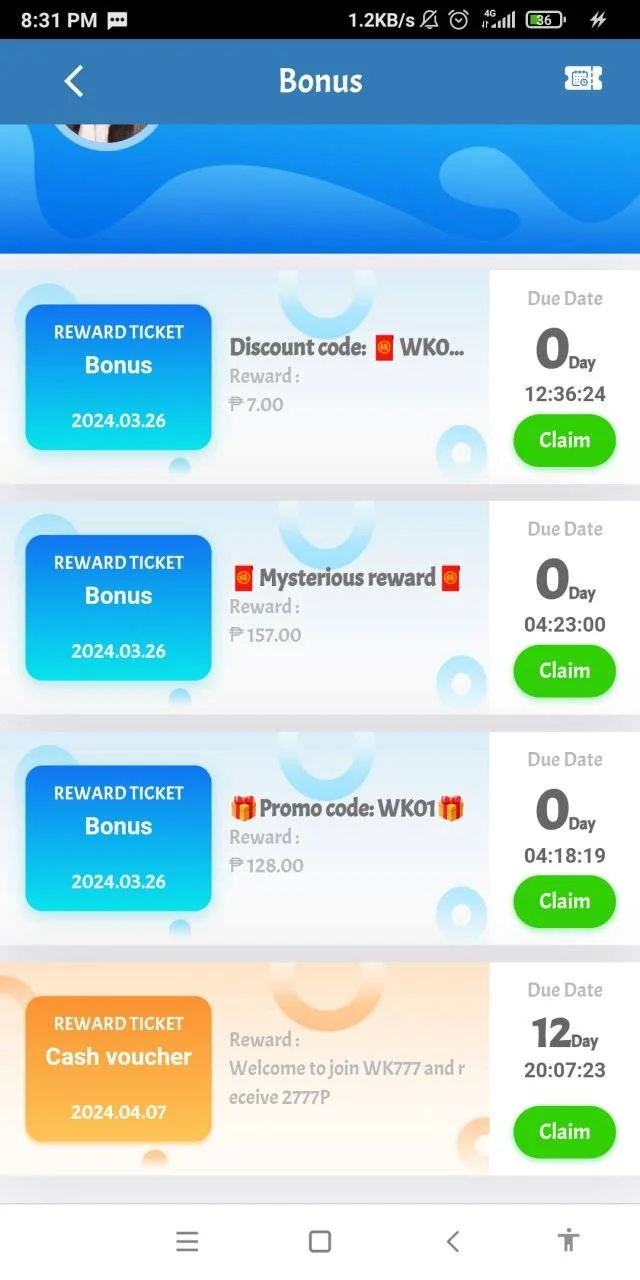Claim the WK777 welcome cash voucher
The width and height of the screenshot is (640, 1280).
pyautogui.click(x=564, y=1132)
